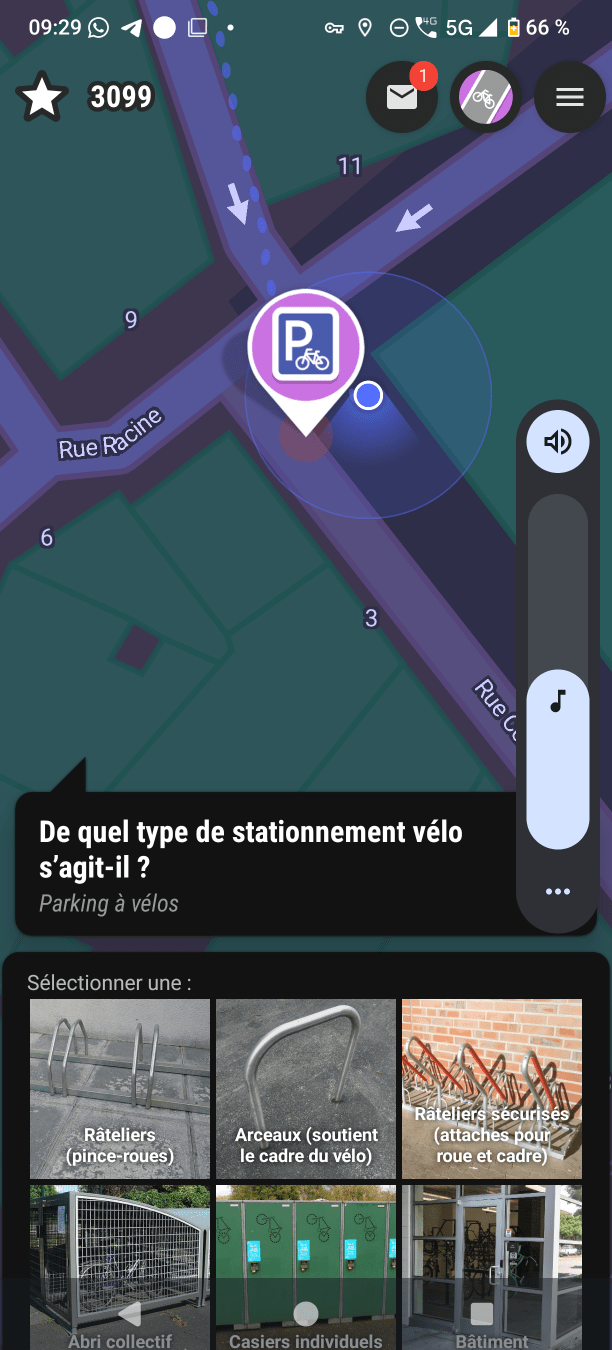Mute the volume speaker button
The image size is (612, 1350).
point(558,441)
